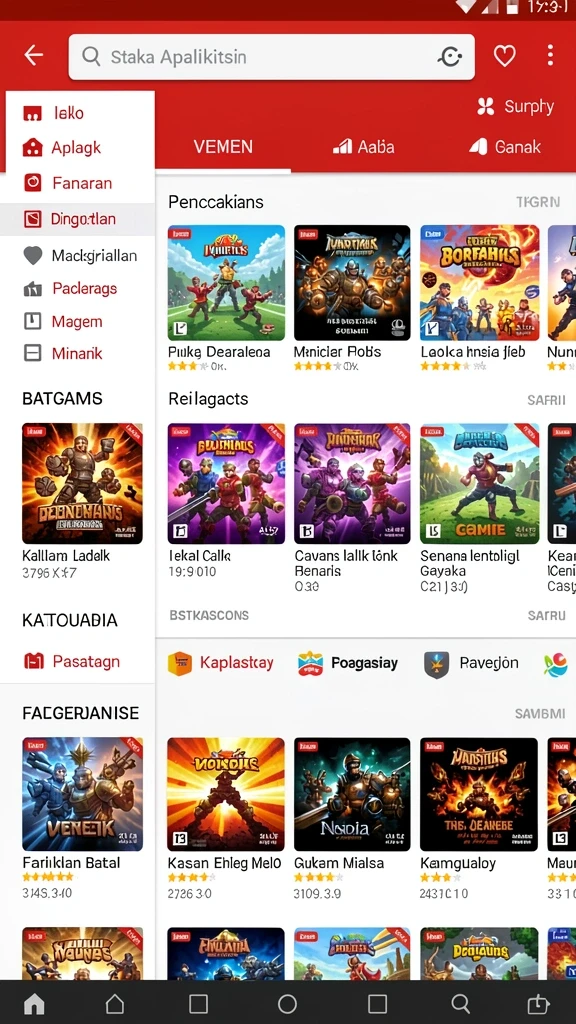Go back with the top arrow

(x=33, y=56)
